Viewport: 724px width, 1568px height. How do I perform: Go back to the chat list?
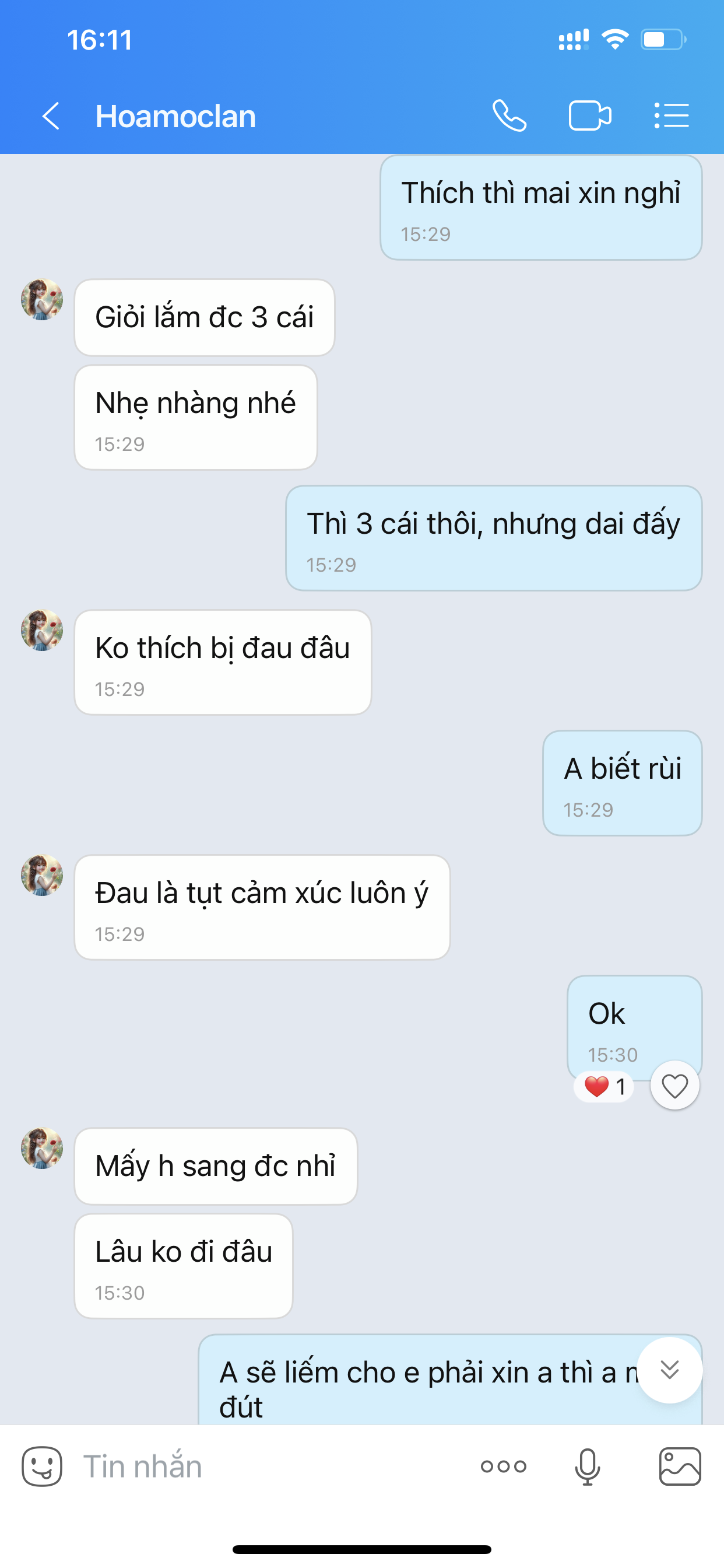[x=51, y=116]
